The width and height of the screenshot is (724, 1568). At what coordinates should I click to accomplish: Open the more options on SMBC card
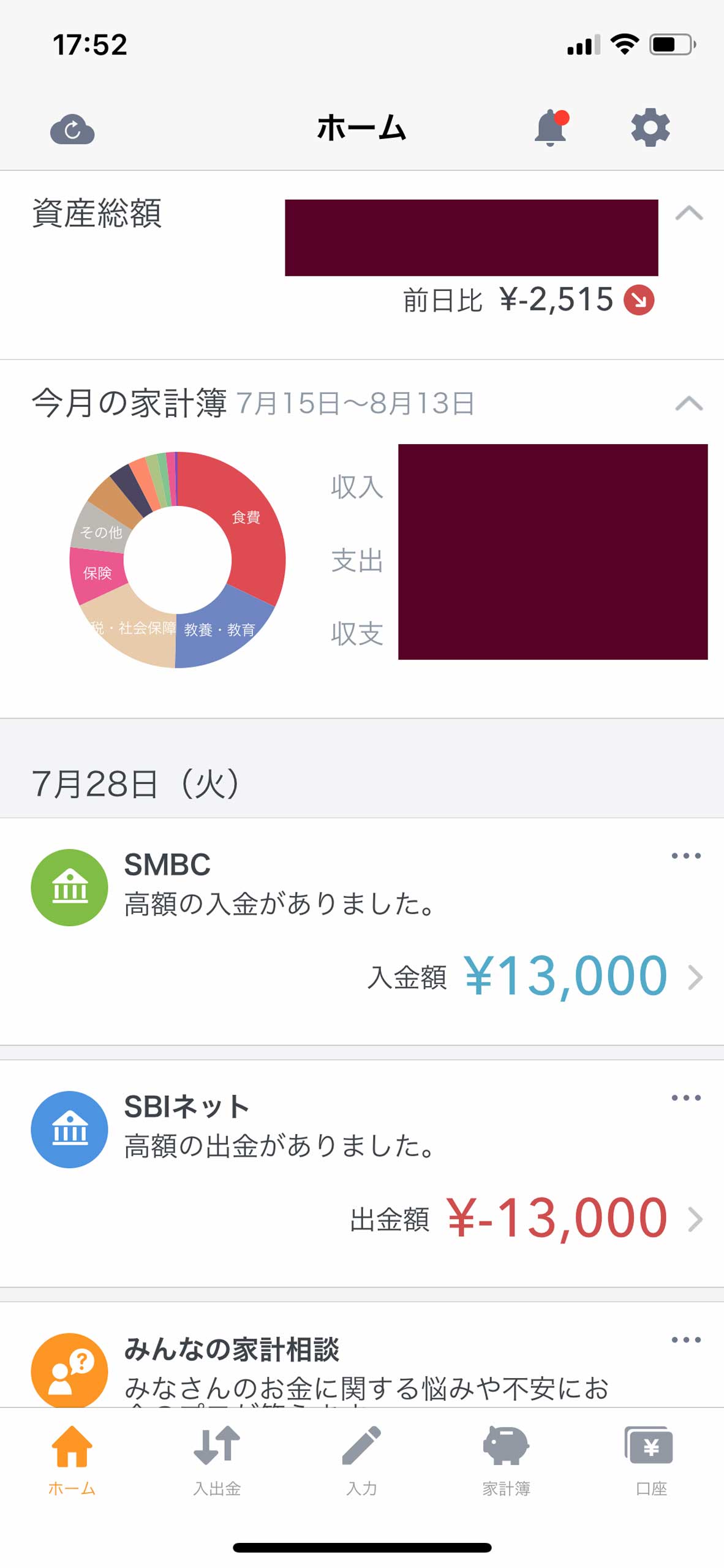(685, 856)
